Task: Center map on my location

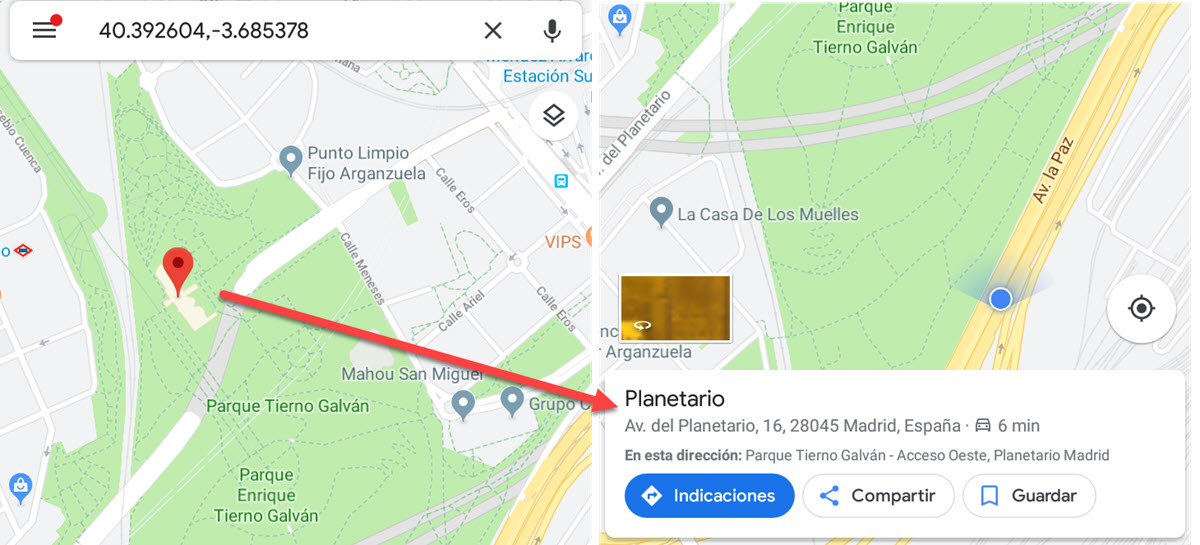Action: pos(1141,308)
